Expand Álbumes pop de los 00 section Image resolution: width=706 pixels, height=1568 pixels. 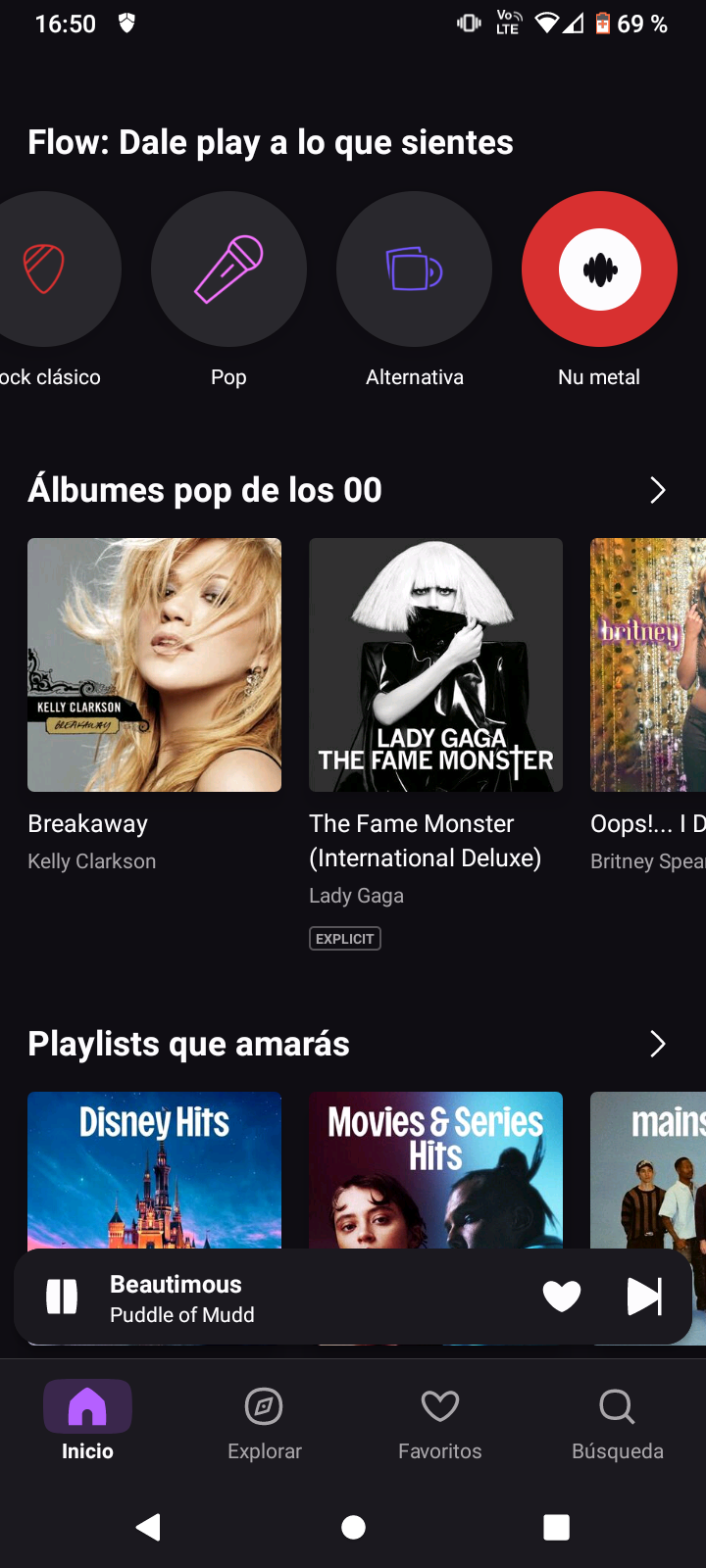pos(657,490)
